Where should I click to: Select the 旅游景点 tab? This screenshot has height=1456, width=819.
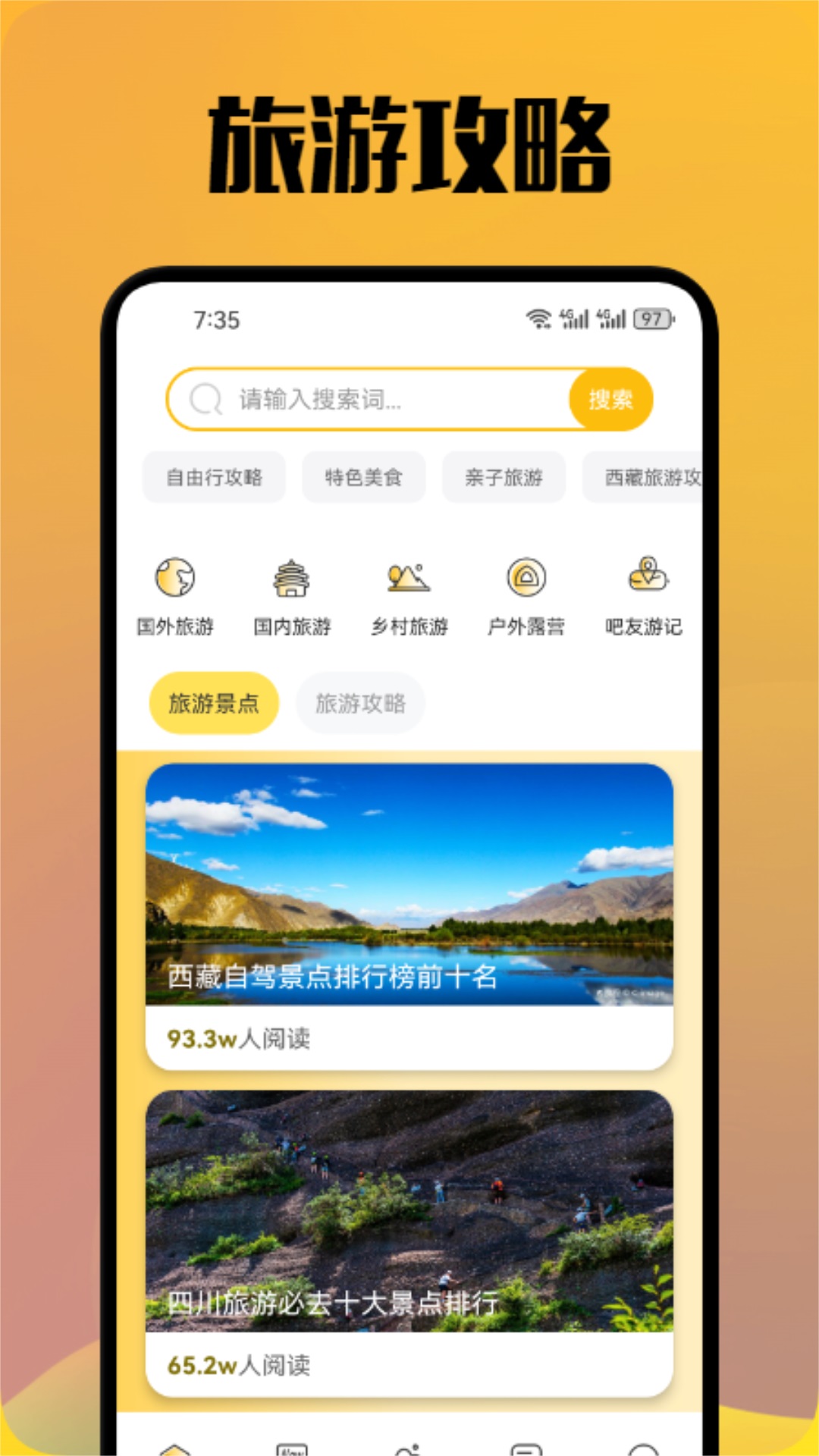pyautogui.click(x=213, y=702)
